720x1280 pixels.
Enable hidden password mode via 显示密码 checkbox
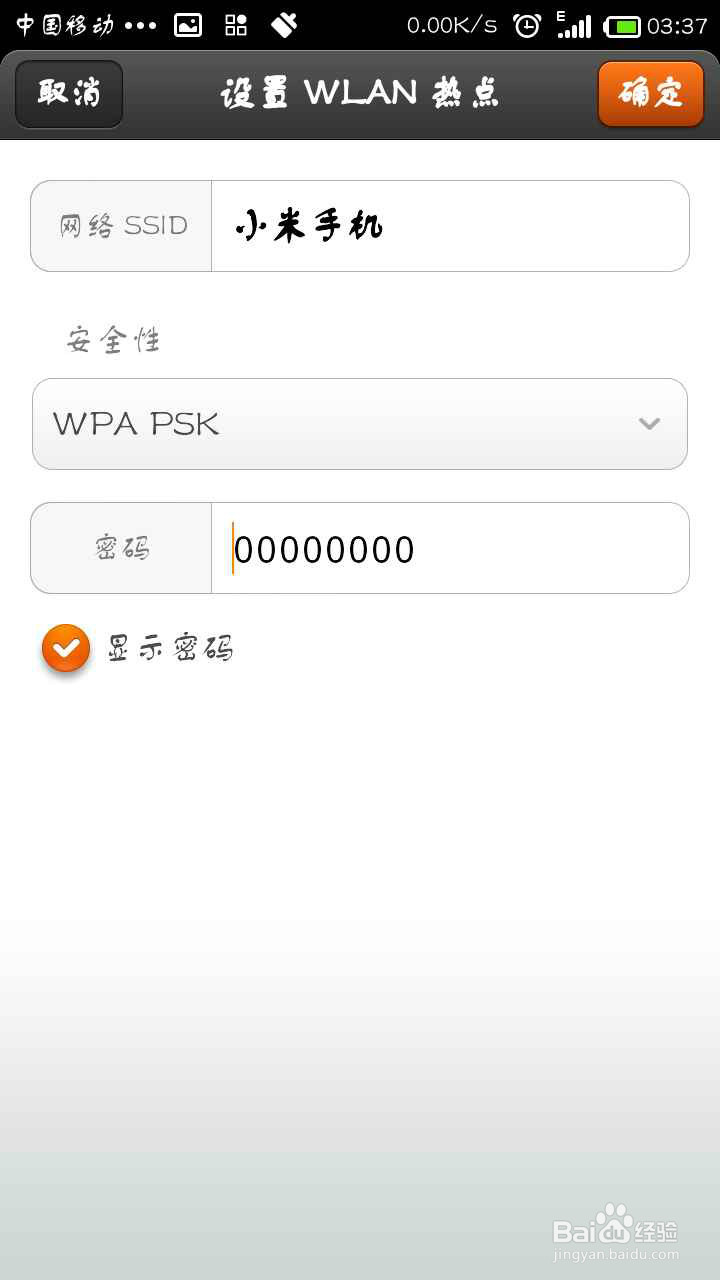[65, 648]
